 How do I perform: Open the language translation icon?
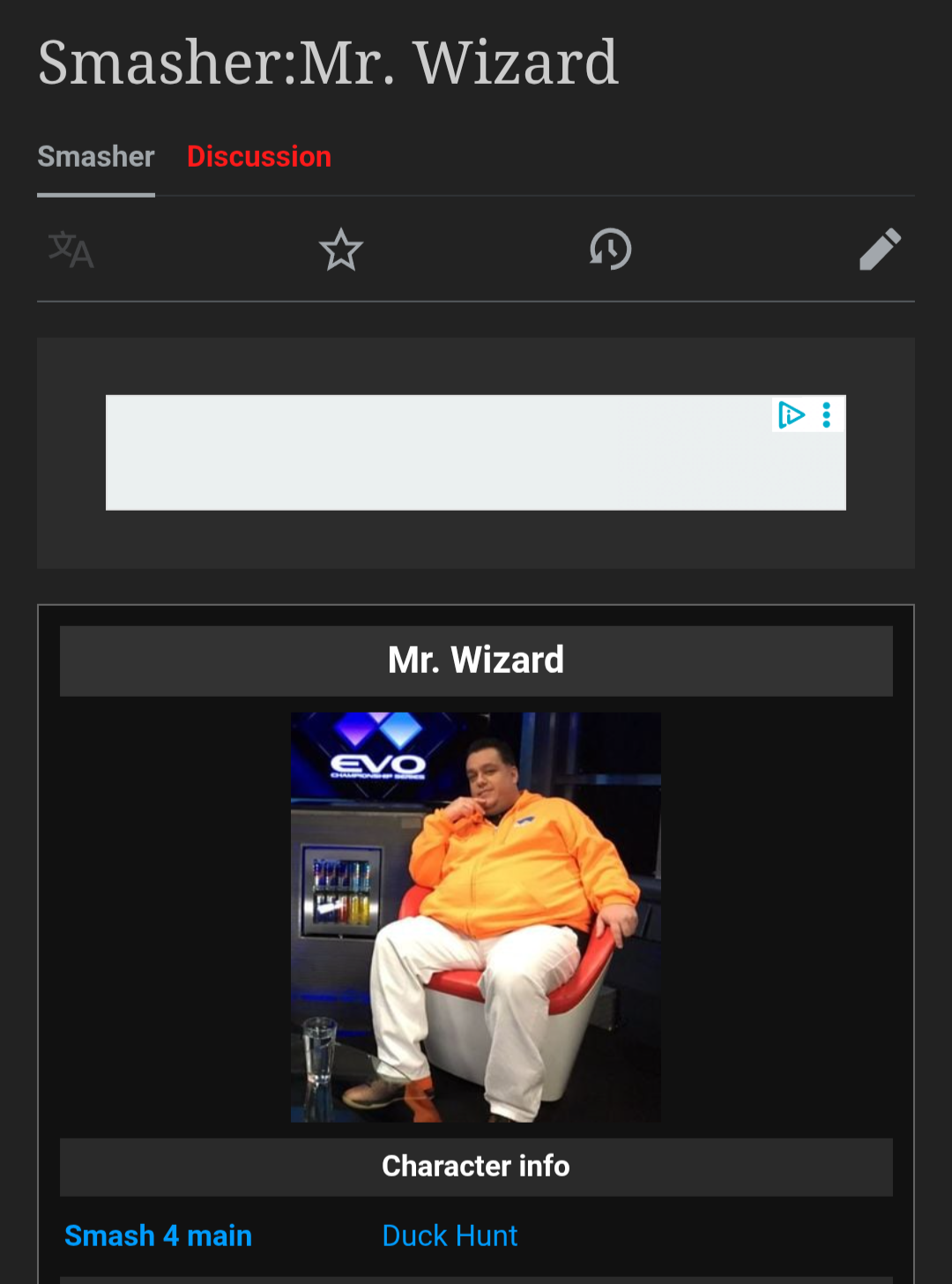(71, 250)
